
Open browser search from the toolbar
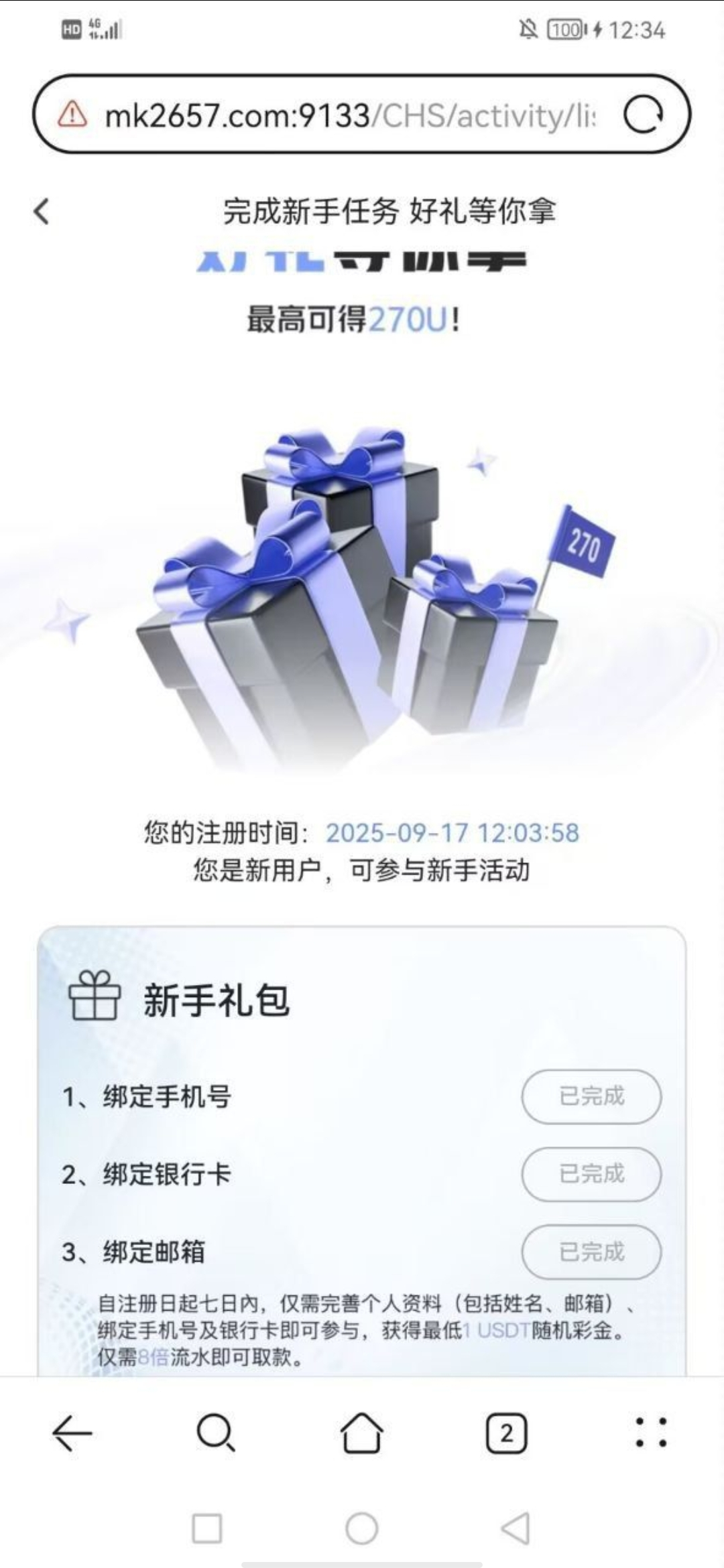coord(216,1433)
